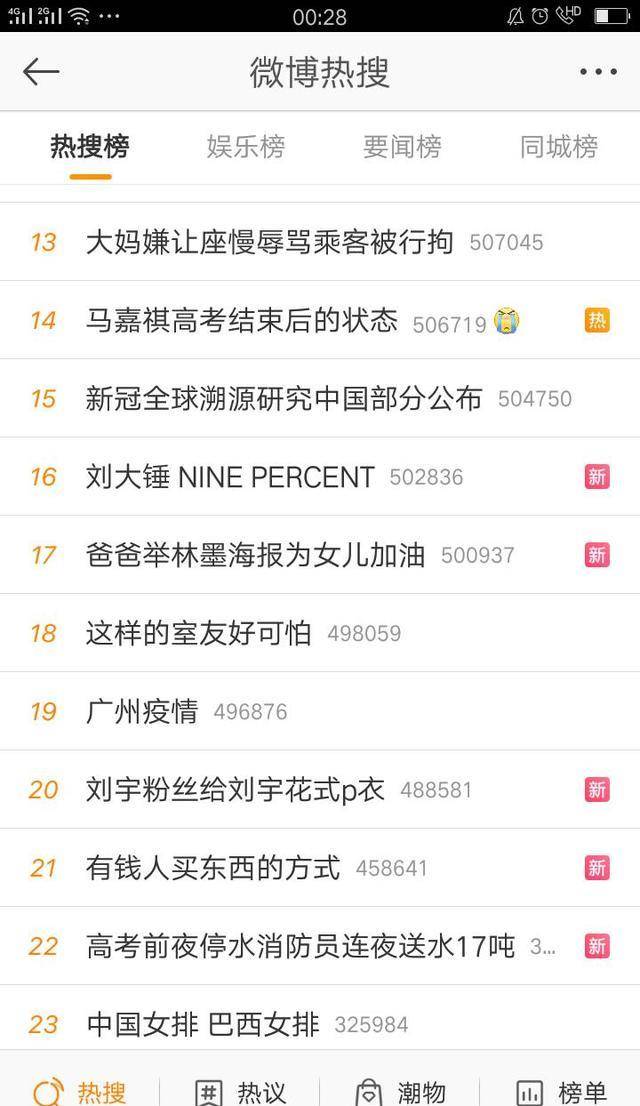Select the 热搜榜 tab
The width and height of the screenshot is (640, 1106).
pos(90,147)
